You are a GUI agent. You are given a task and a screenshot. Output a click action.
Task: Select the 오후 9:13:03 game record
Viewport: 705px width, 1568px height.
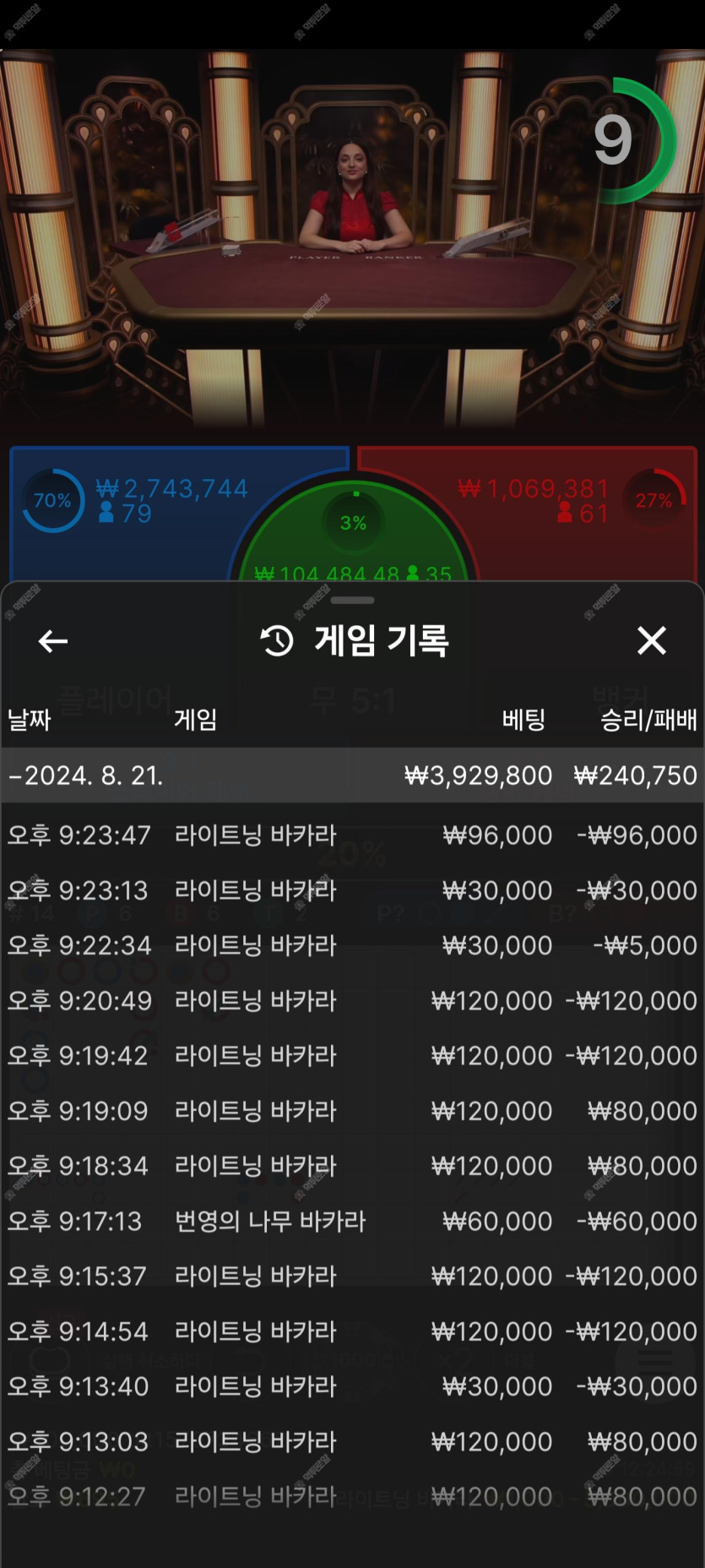[352, 1441]
